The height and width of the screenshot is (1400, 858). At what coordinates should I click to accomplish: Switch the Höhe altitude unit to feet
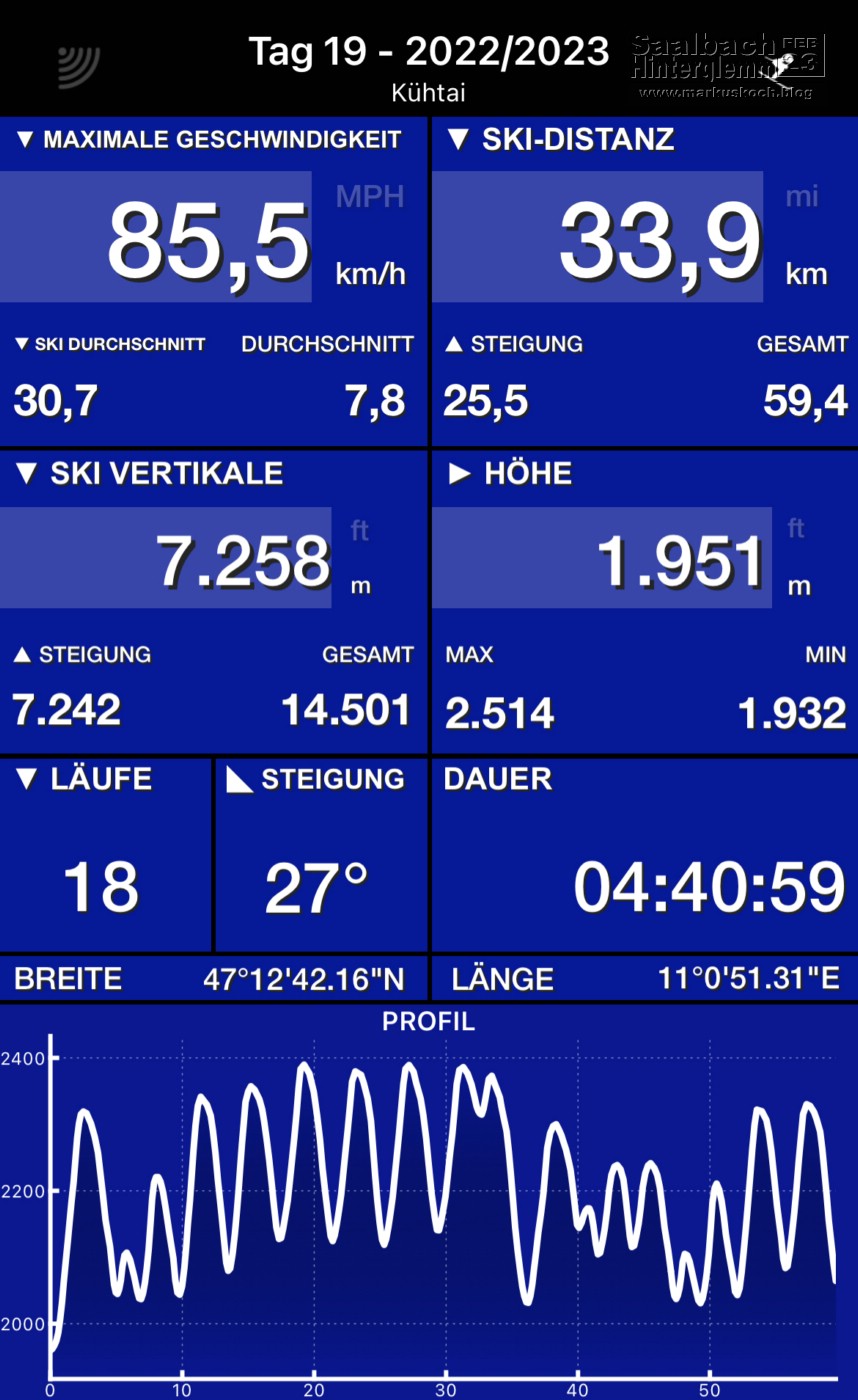(796, 528)
